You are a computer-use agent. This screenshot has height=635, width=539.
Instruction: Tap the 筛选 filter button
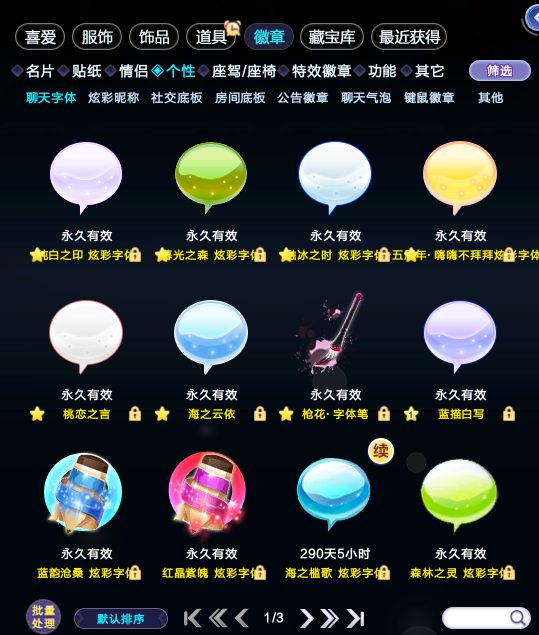point(500,71)
